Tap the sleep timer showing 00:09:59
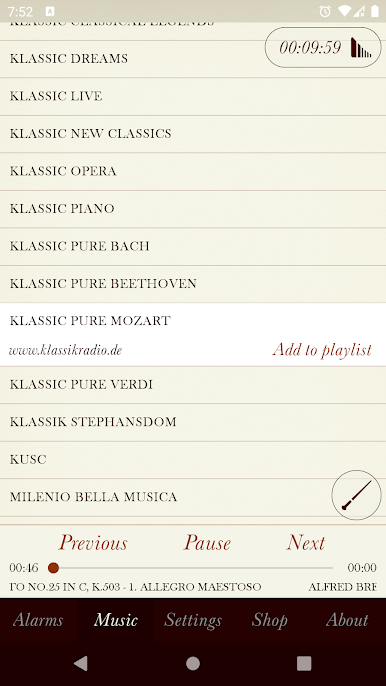This screenshot has width=386, height=686. point(323,47)
